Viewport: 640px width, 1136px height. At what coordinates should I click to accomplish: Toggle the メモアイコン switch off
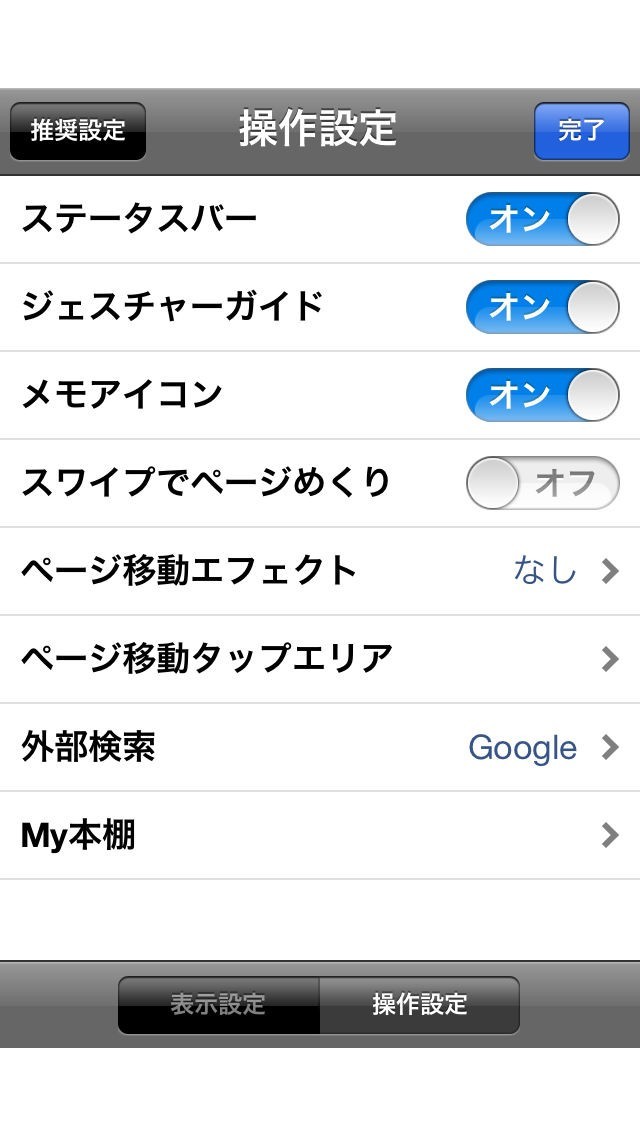(x=542, y=395)
